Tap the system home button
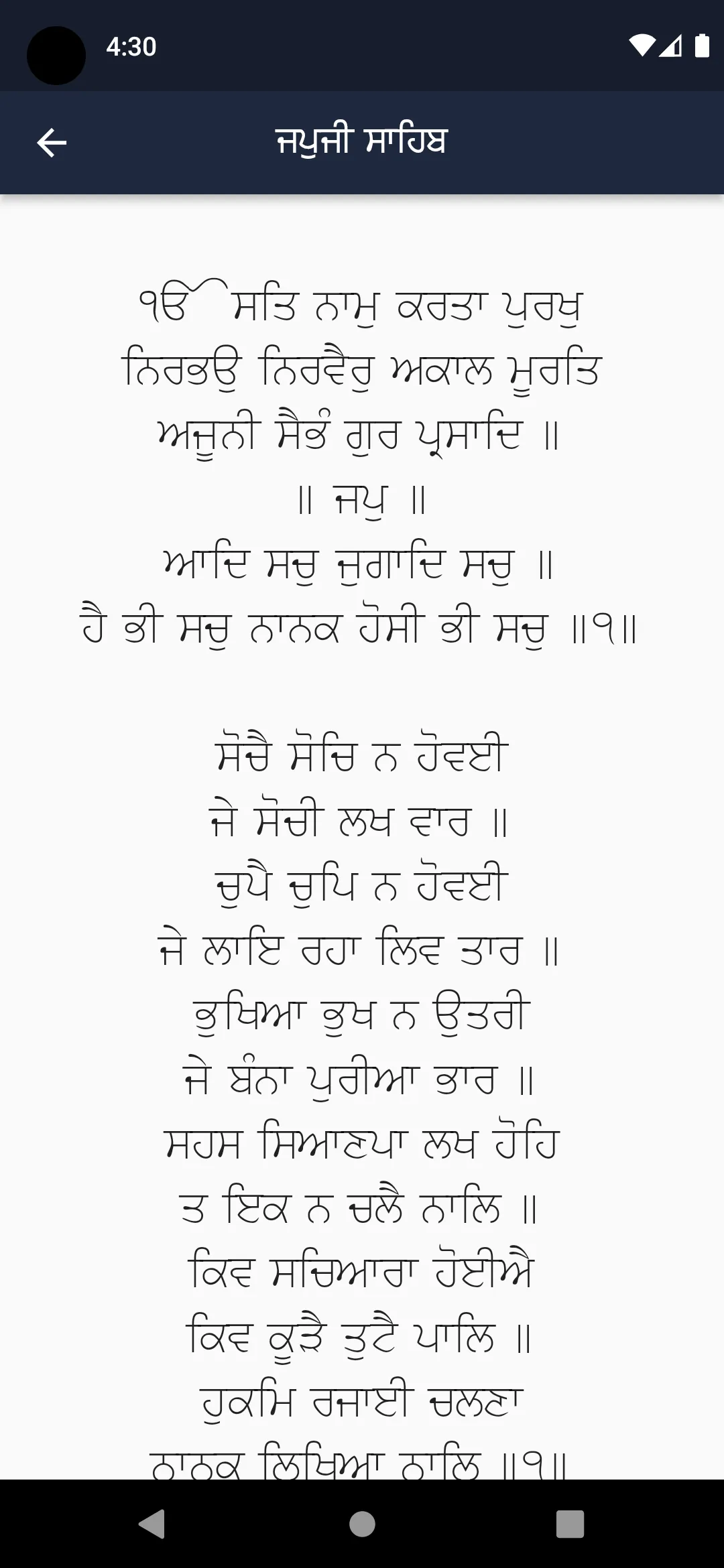Viewport: 724px width, 1568px height. [362, 1524]
